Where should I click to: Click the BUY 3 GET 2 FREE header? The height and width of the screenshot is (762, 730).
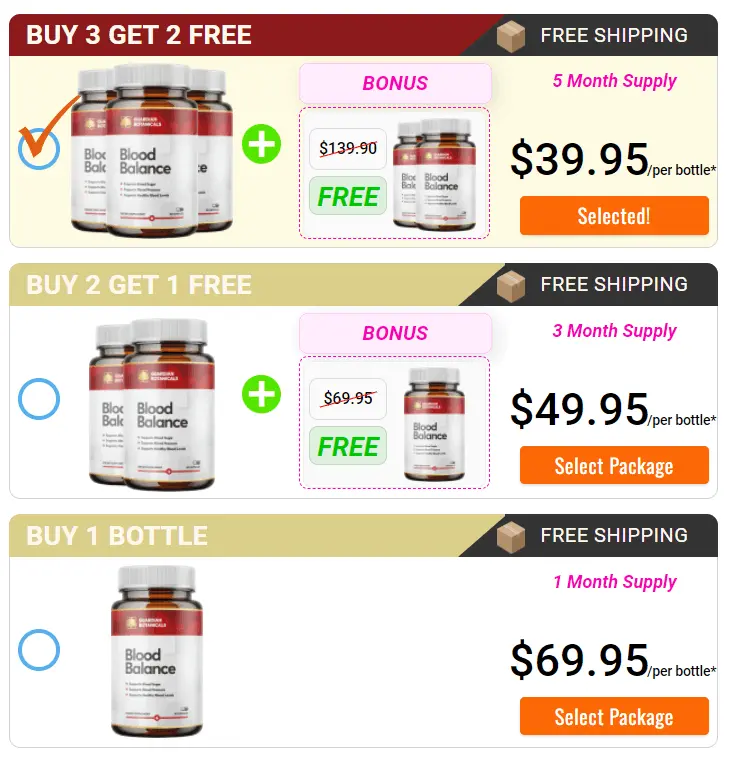(x=137, y=34)
